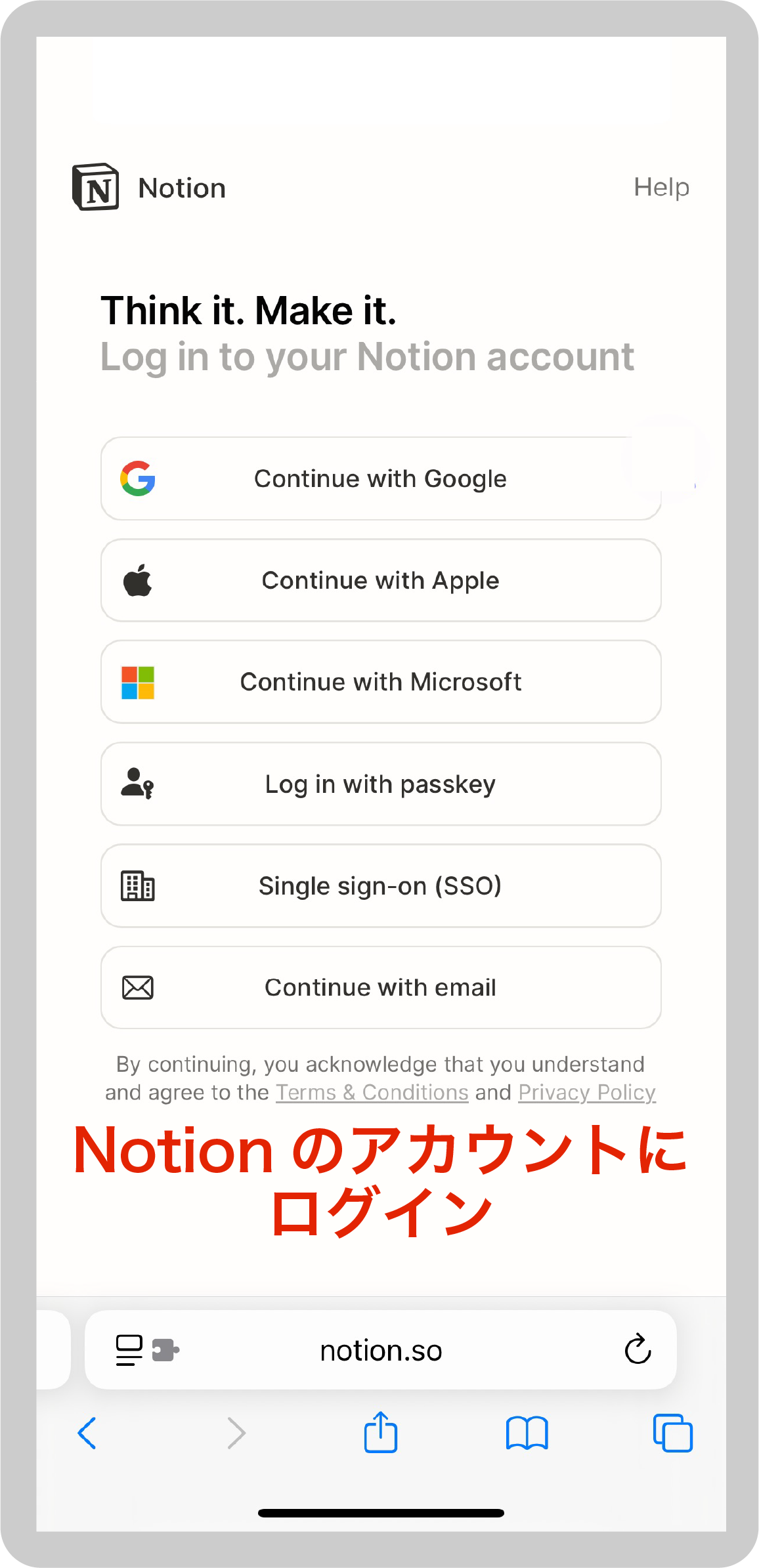759x1568 pixels.
Task: Tap Continue with email
Action: (381, 987)
